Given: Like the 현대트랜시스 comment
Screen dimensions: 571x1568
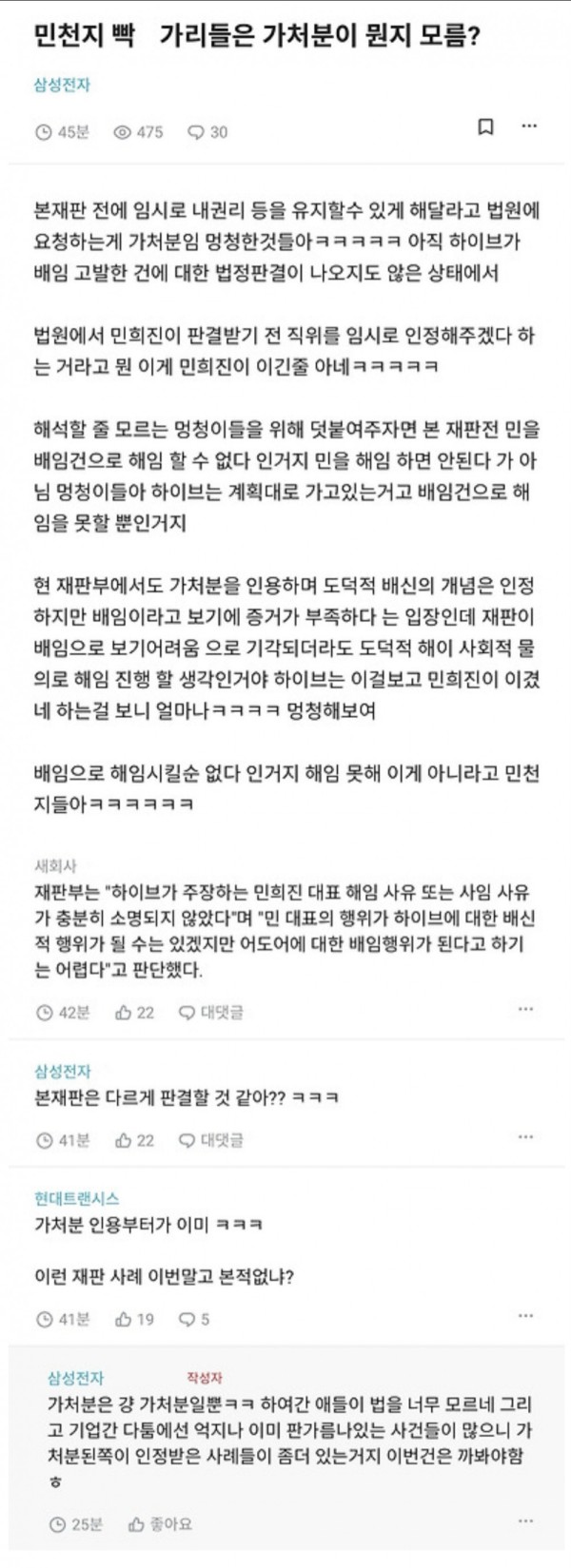Looking at the screenshot, I should [133, 1319].
